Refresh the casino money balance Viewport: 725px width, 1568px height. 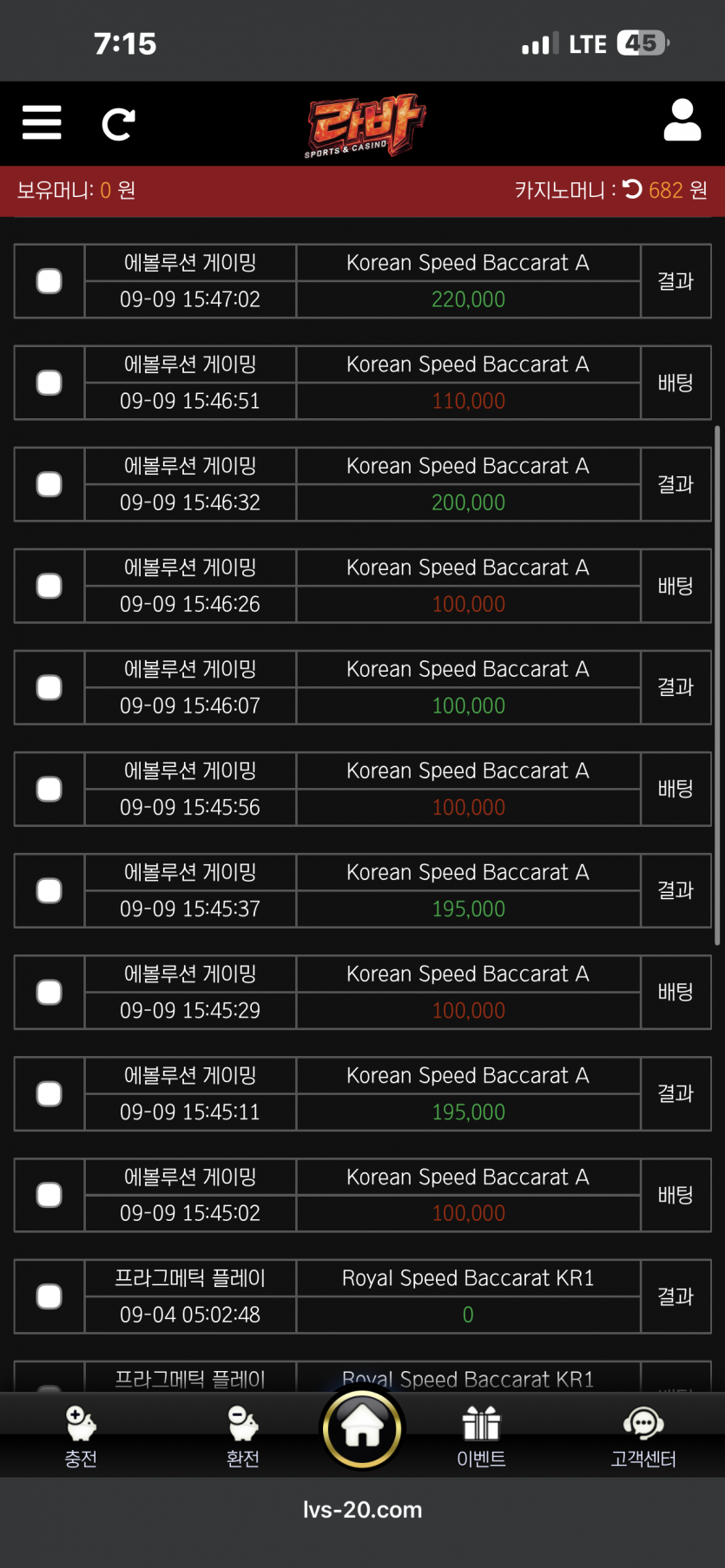632,189
